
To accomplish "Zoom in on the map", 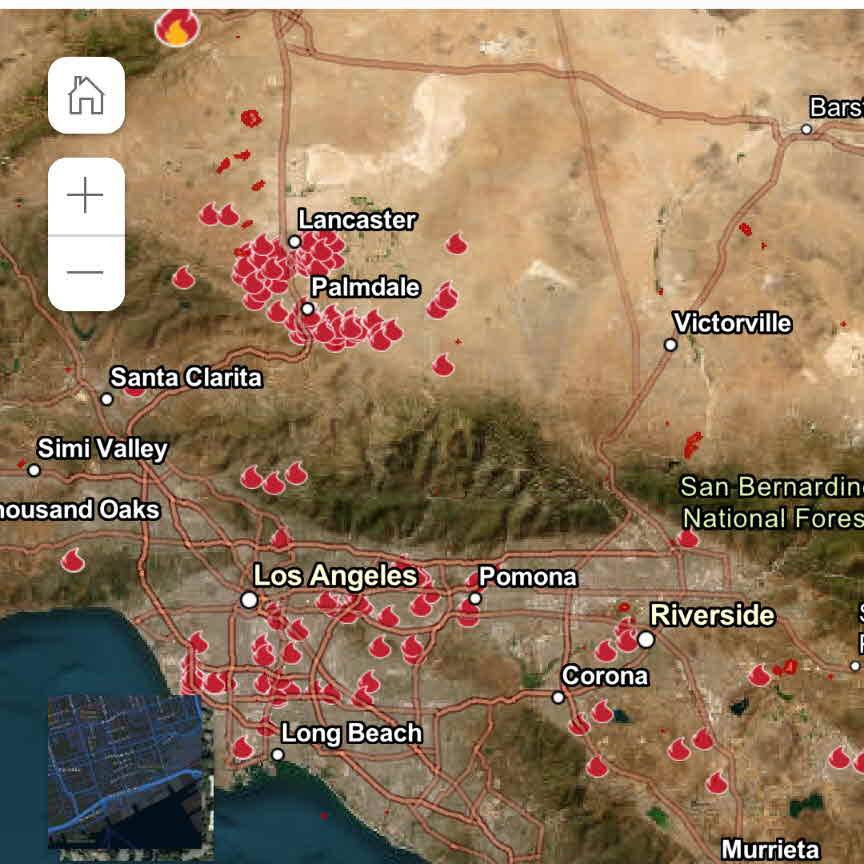I will pyautogui.click(x=86, y=196).
